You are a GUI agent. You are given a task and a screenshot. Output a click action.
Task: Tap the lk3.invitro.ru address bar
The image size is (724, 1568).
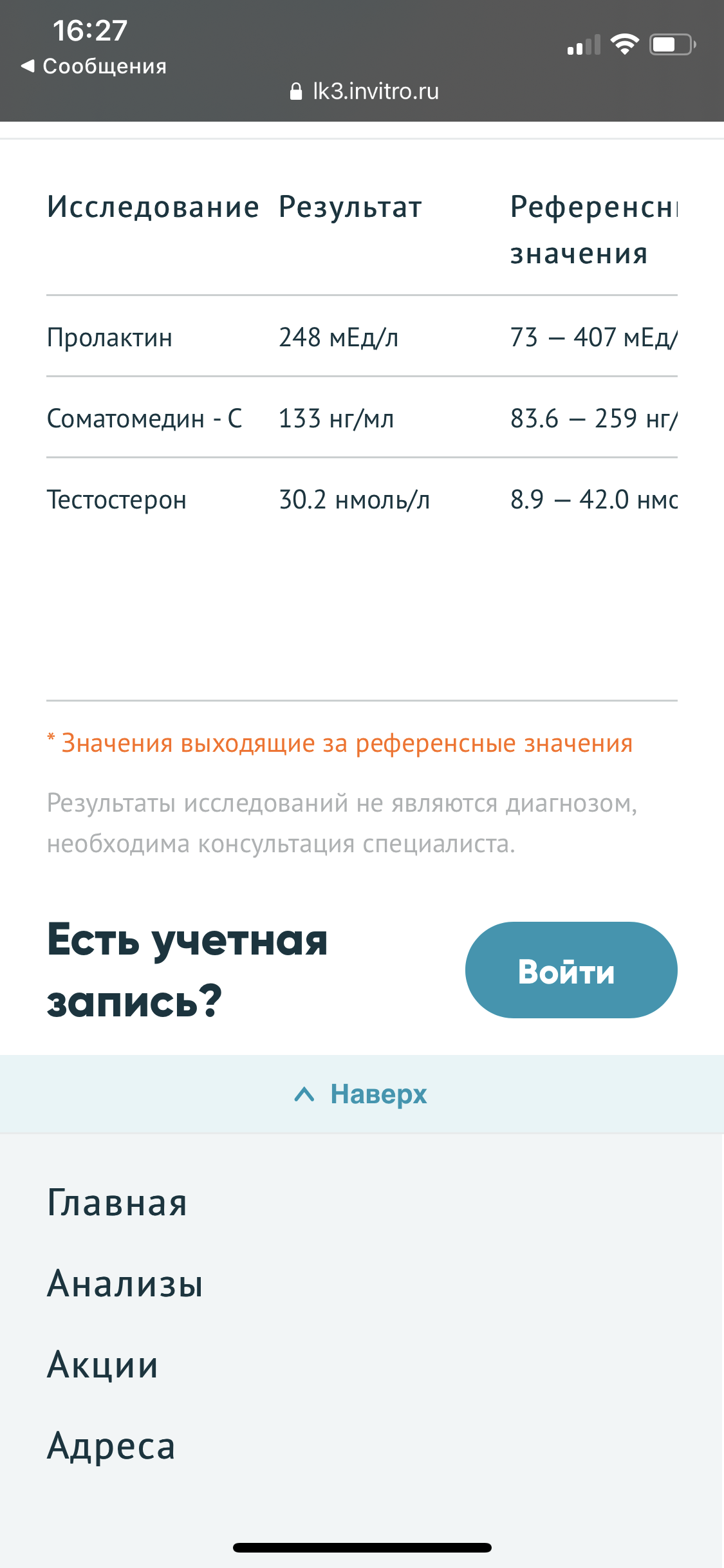pos(364,91)
